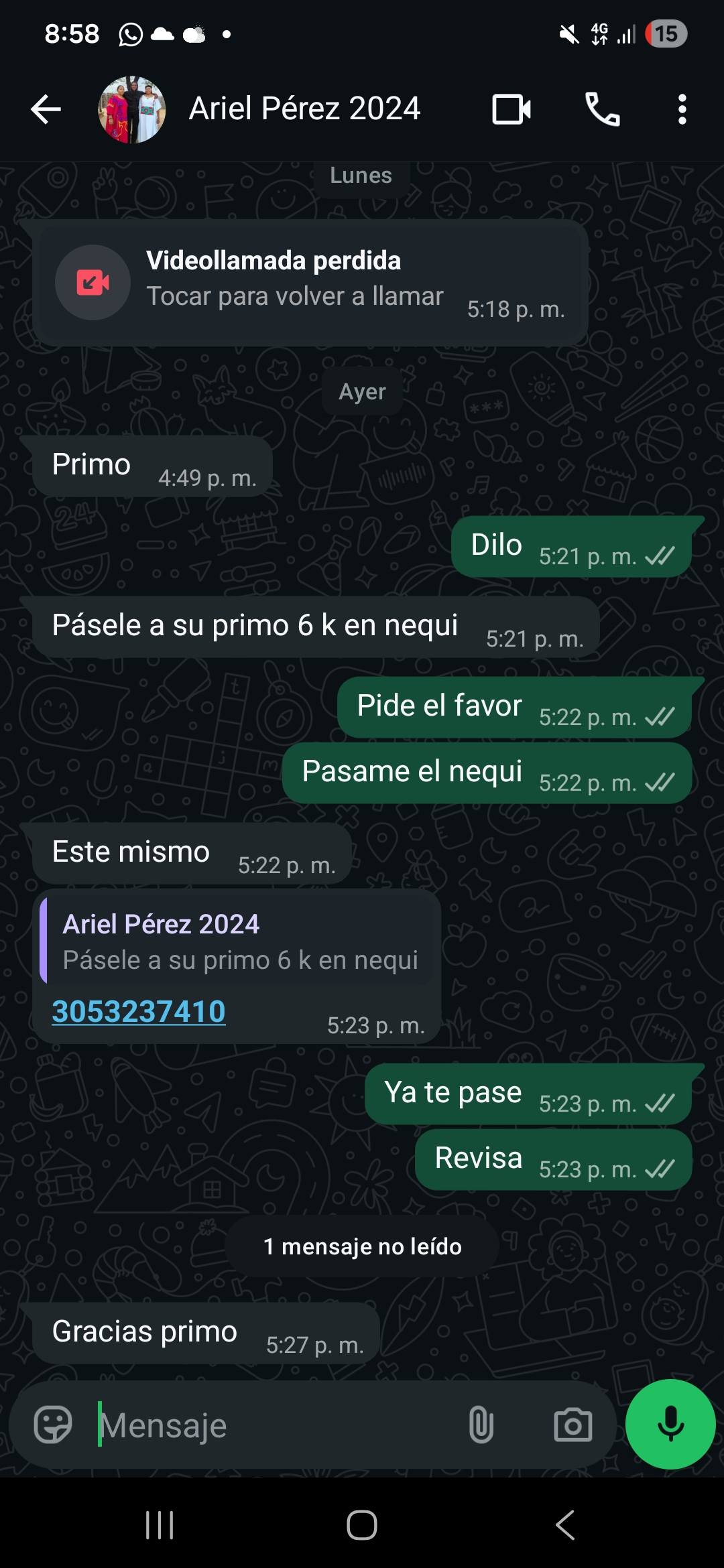Open the three-dot overflow menu
724x1568 pixels.
click(x=682, y=109)
